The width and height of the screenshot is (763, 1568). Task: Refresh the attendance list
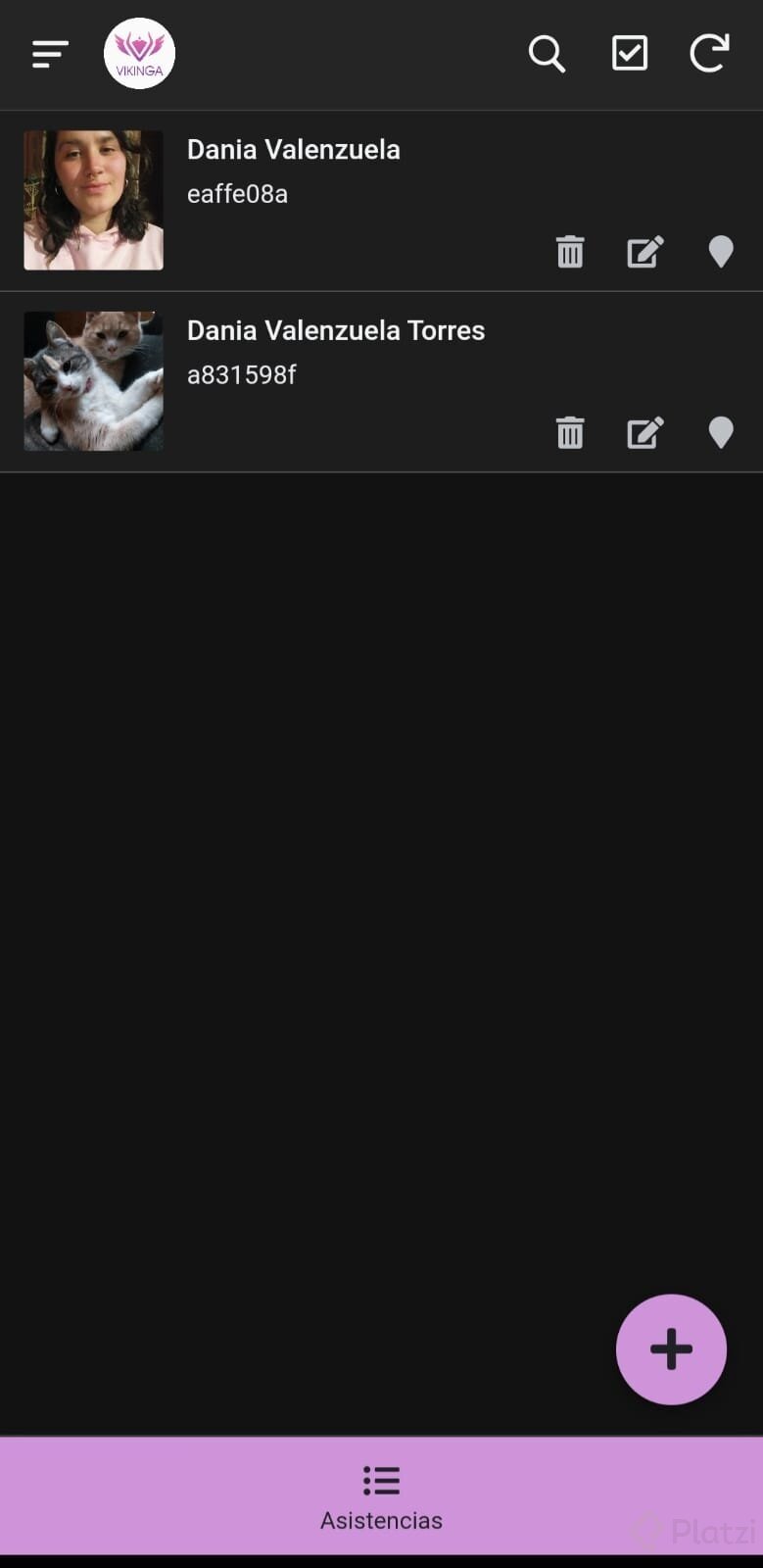coord(709,54)
